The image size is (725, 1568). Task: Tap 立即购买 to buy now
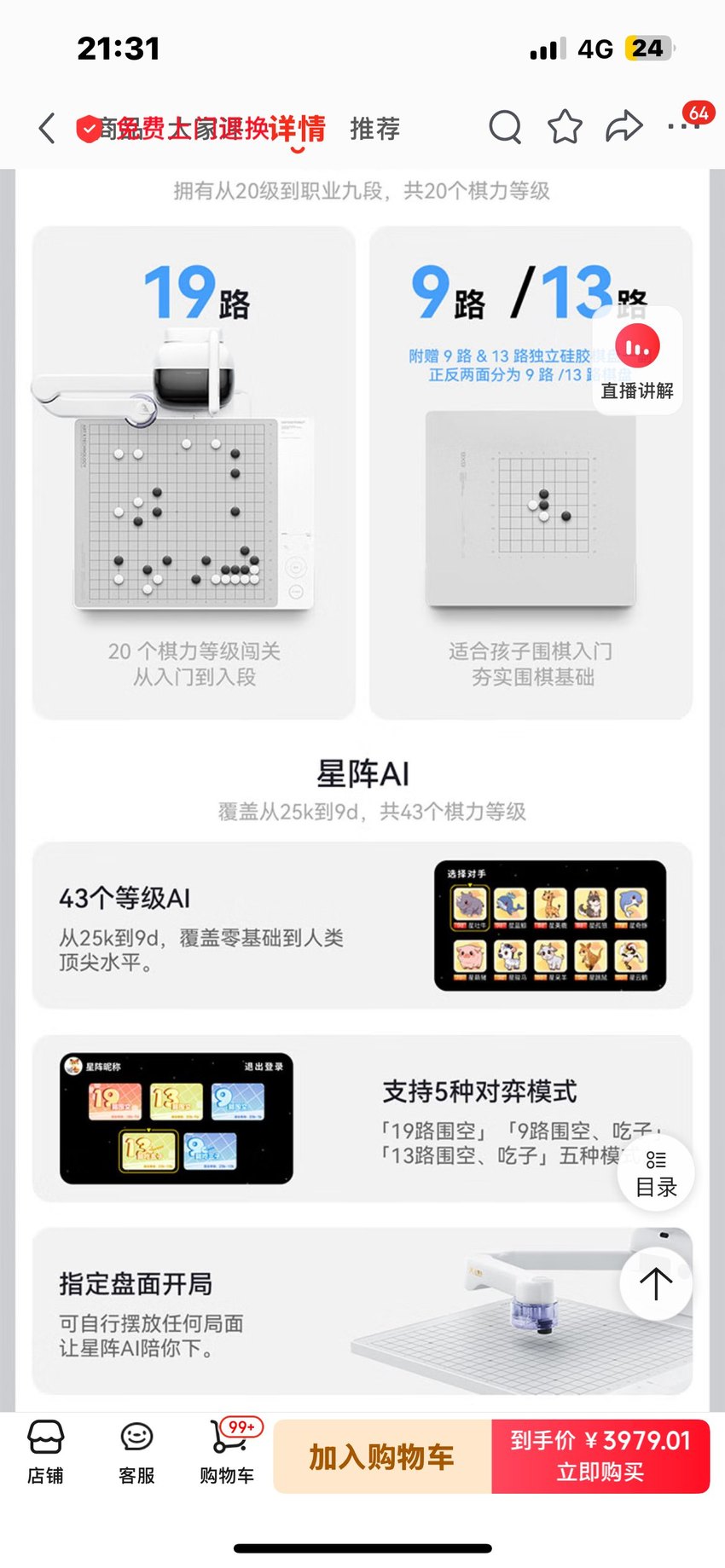[x=600, y=1456]
